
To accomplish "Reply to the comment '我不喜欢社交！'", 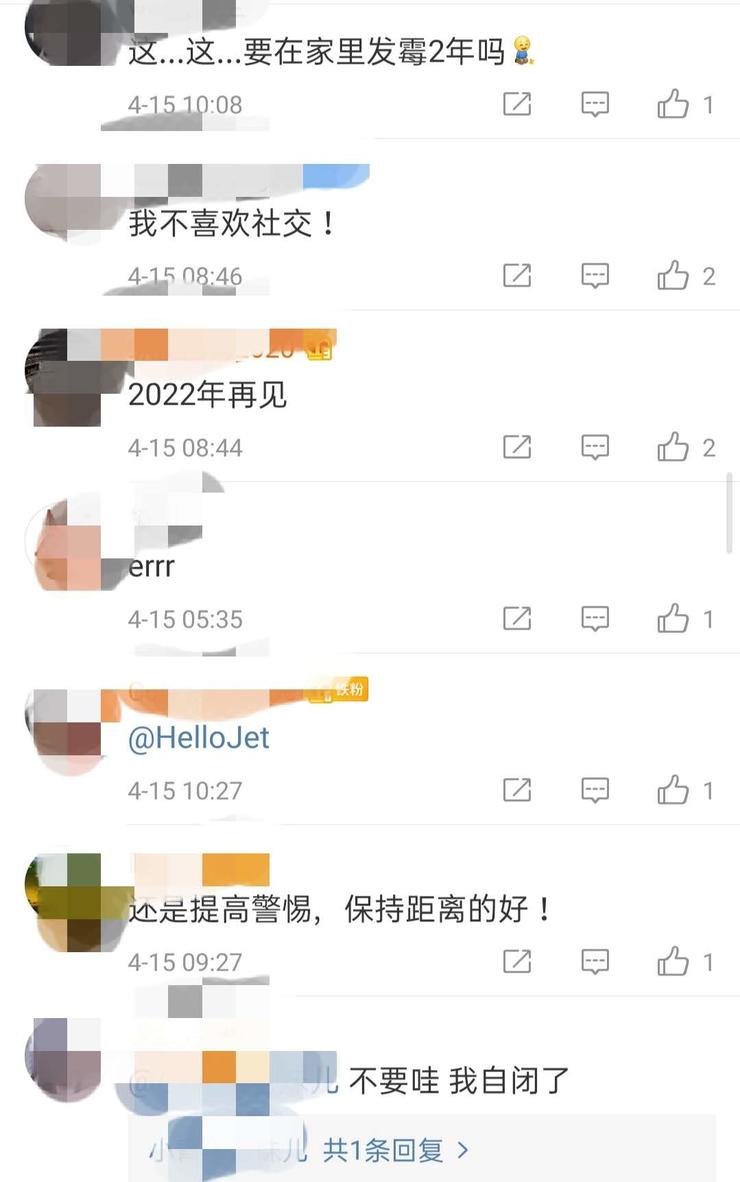I will tap(595, 276).
